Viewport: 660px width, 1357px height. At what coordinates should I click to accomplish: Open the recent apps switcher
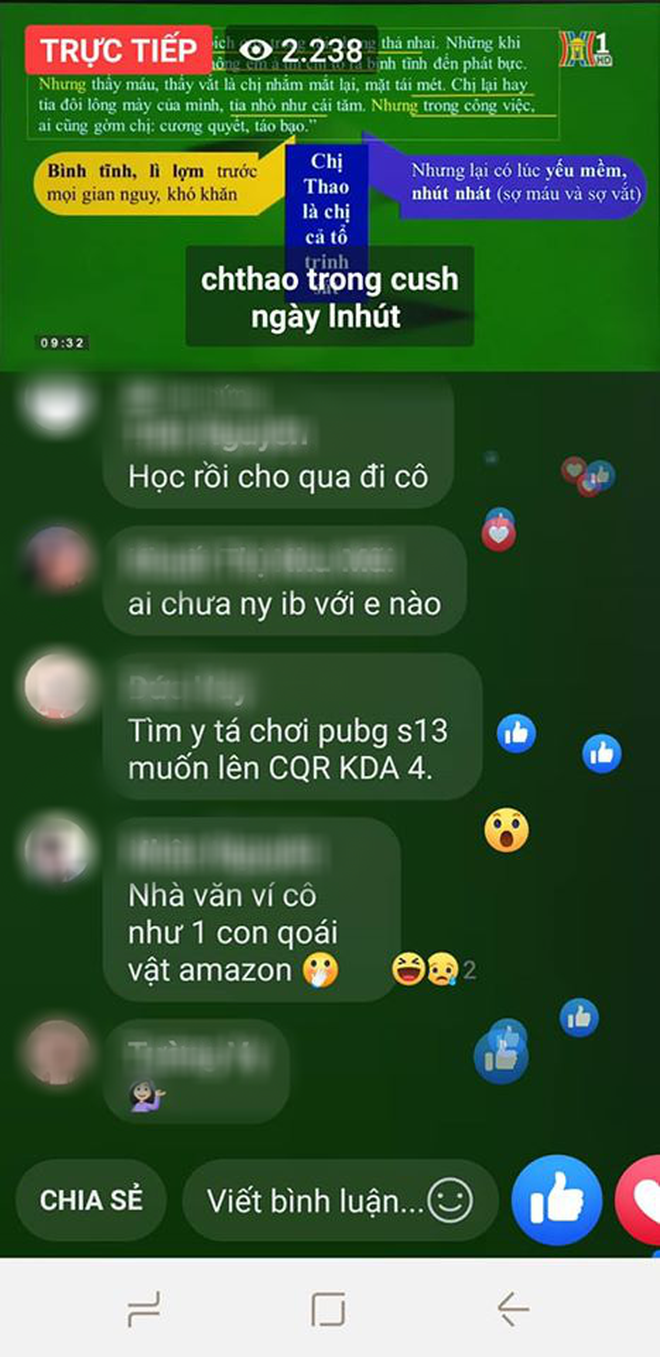click(x=144, y=1308)
